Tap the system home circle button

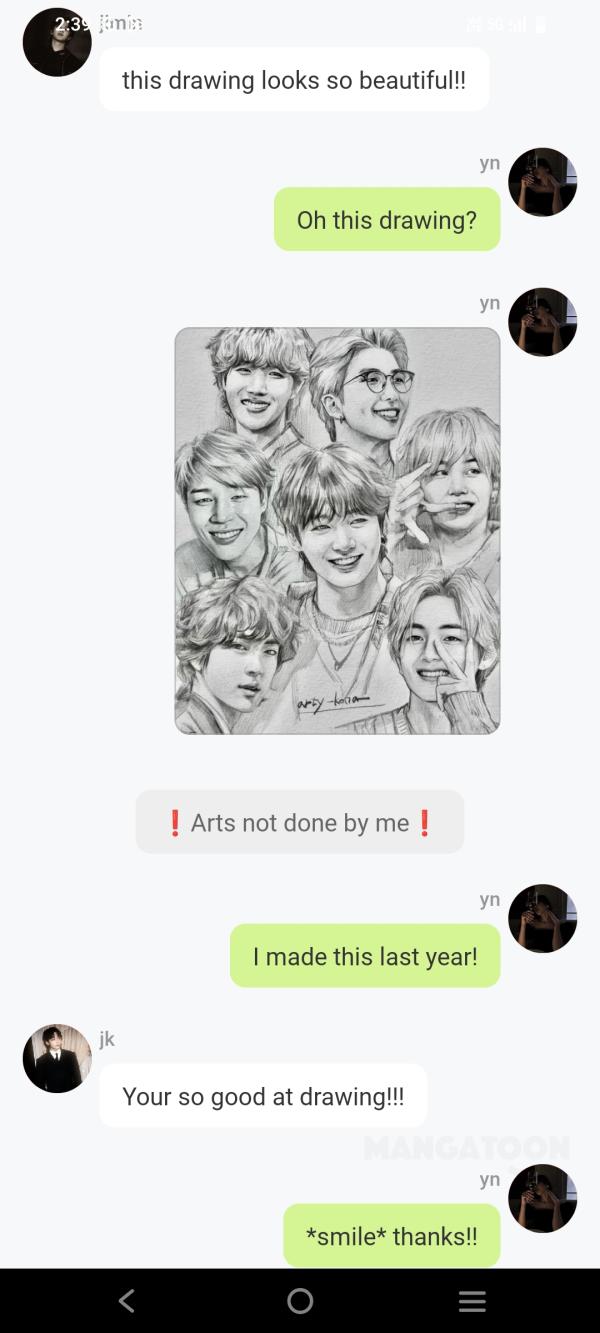click(x=300, y=1300)
